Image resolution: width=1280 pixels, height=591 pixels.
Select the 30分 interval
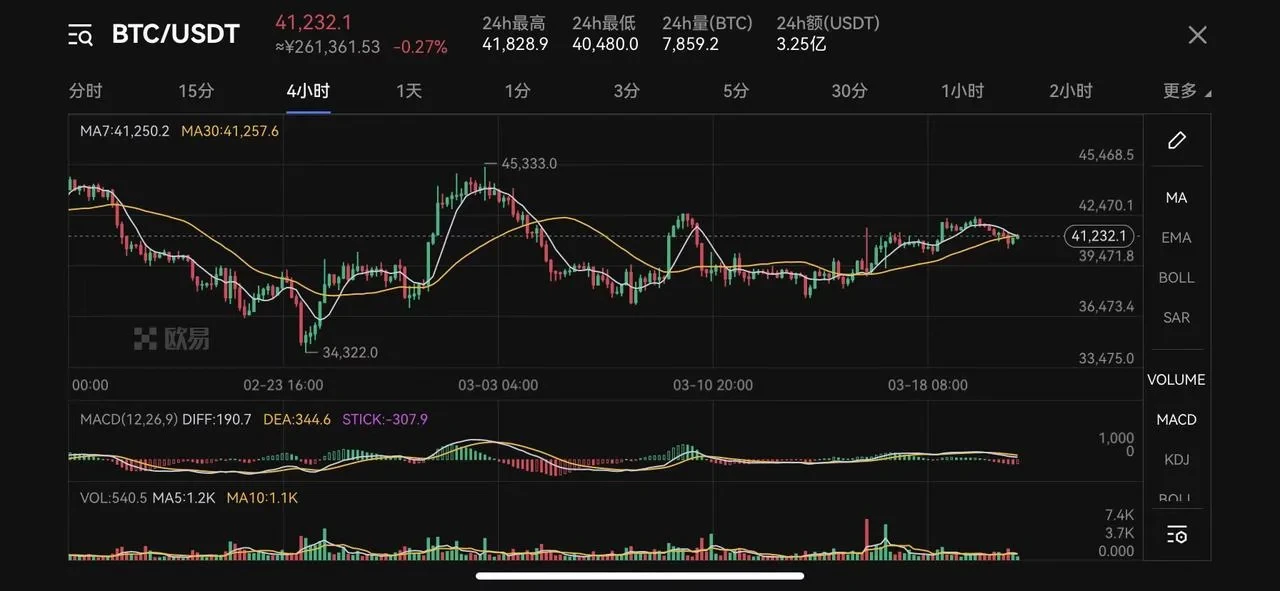849,91
